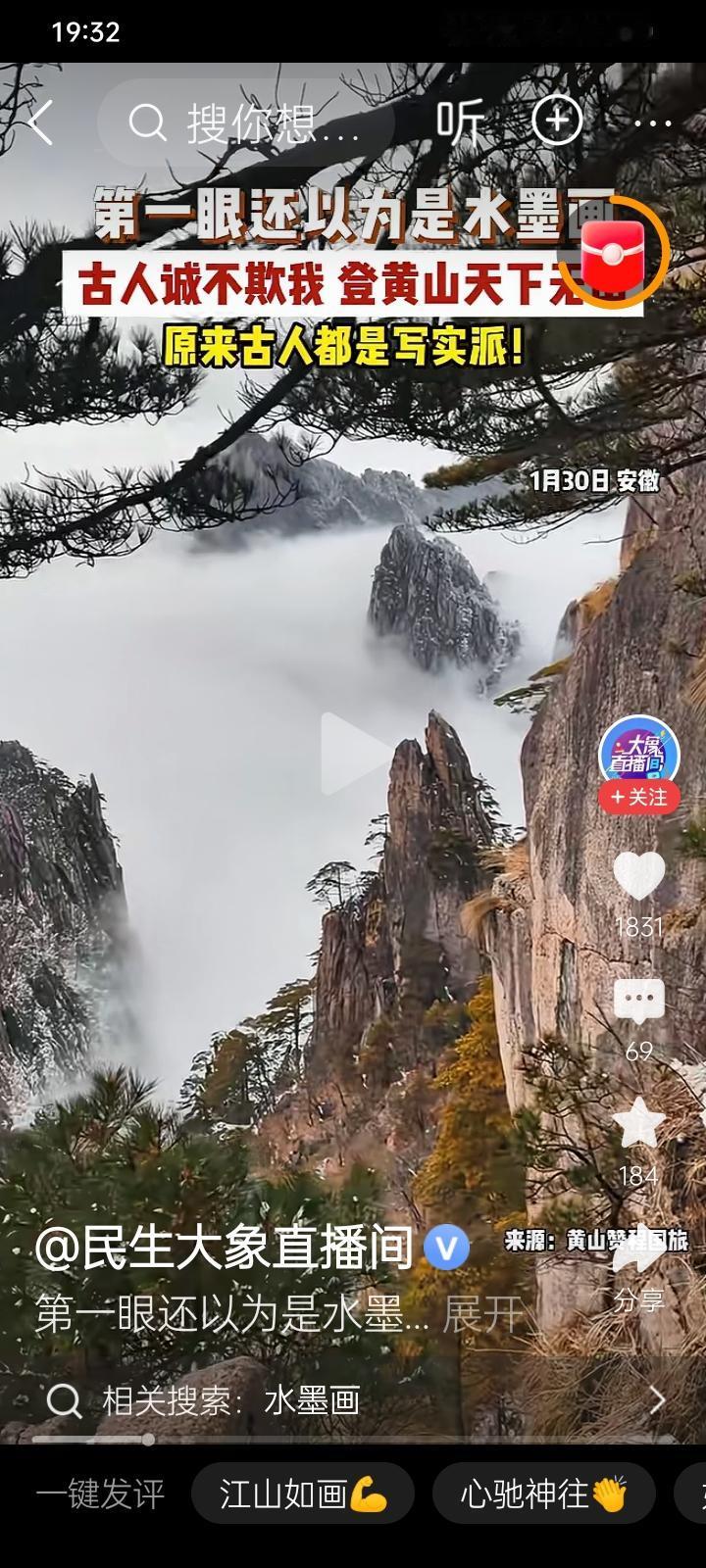Open the plus icon in the top bar
706x1568 pixels.
(x=556, y=122)
